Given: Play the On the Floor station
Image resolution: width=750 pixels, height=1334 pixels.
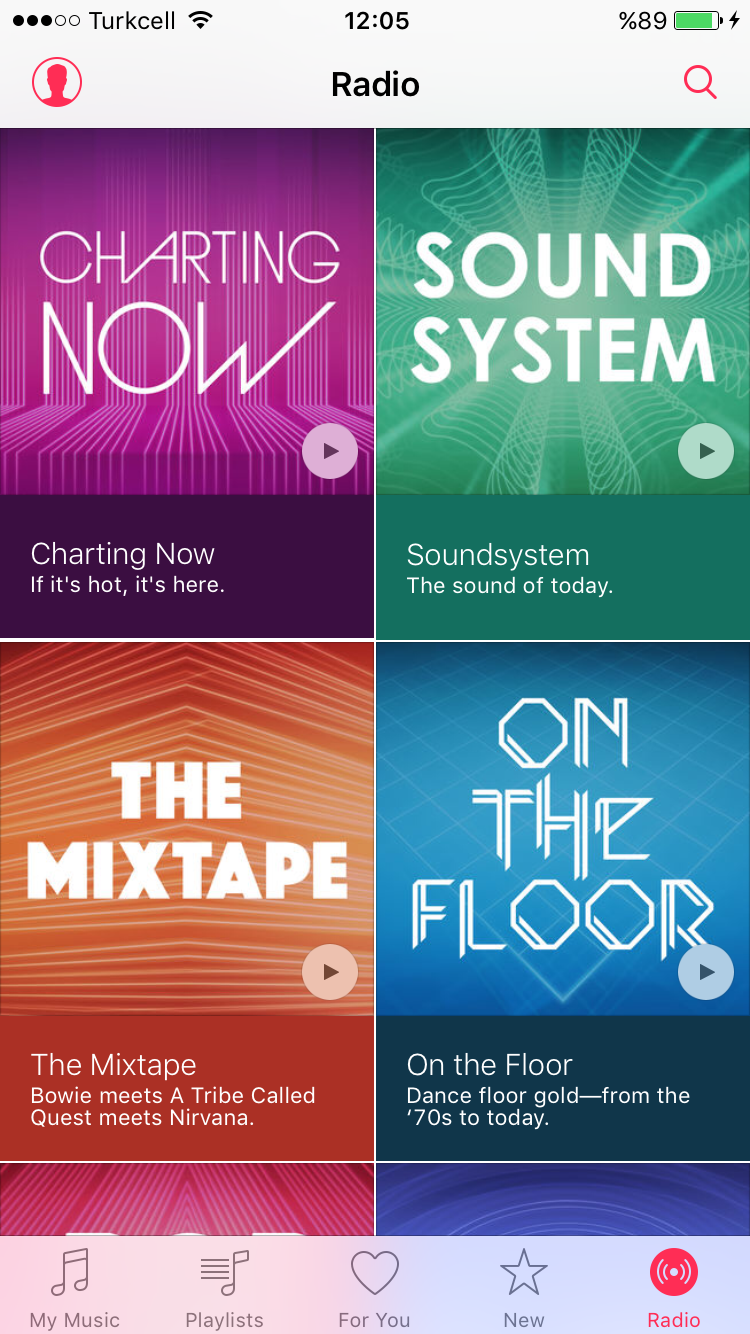Looking at the screenshot, I should pos(706,971).
